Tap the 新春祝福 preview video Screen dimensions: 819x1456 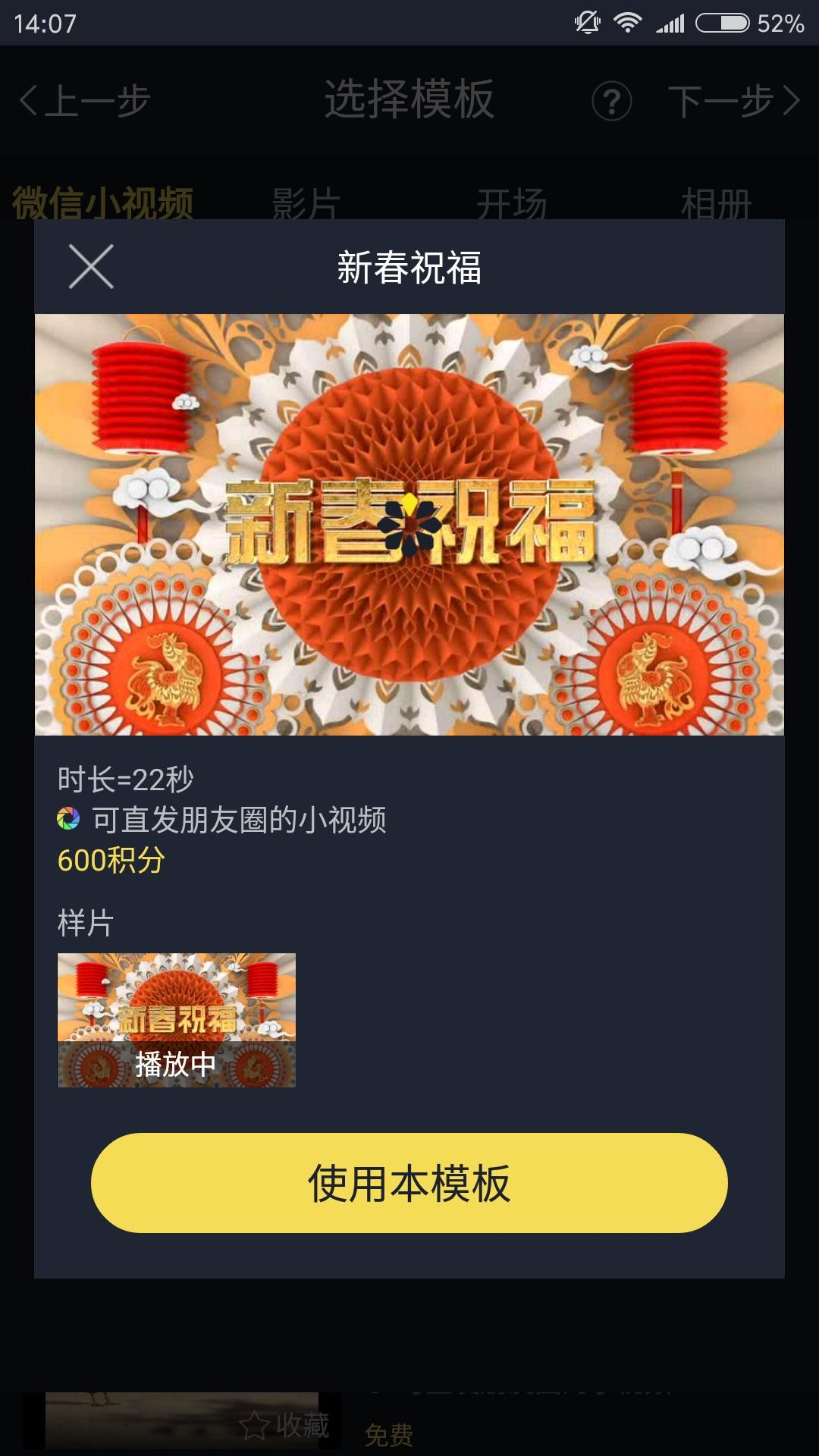[409, 524]
